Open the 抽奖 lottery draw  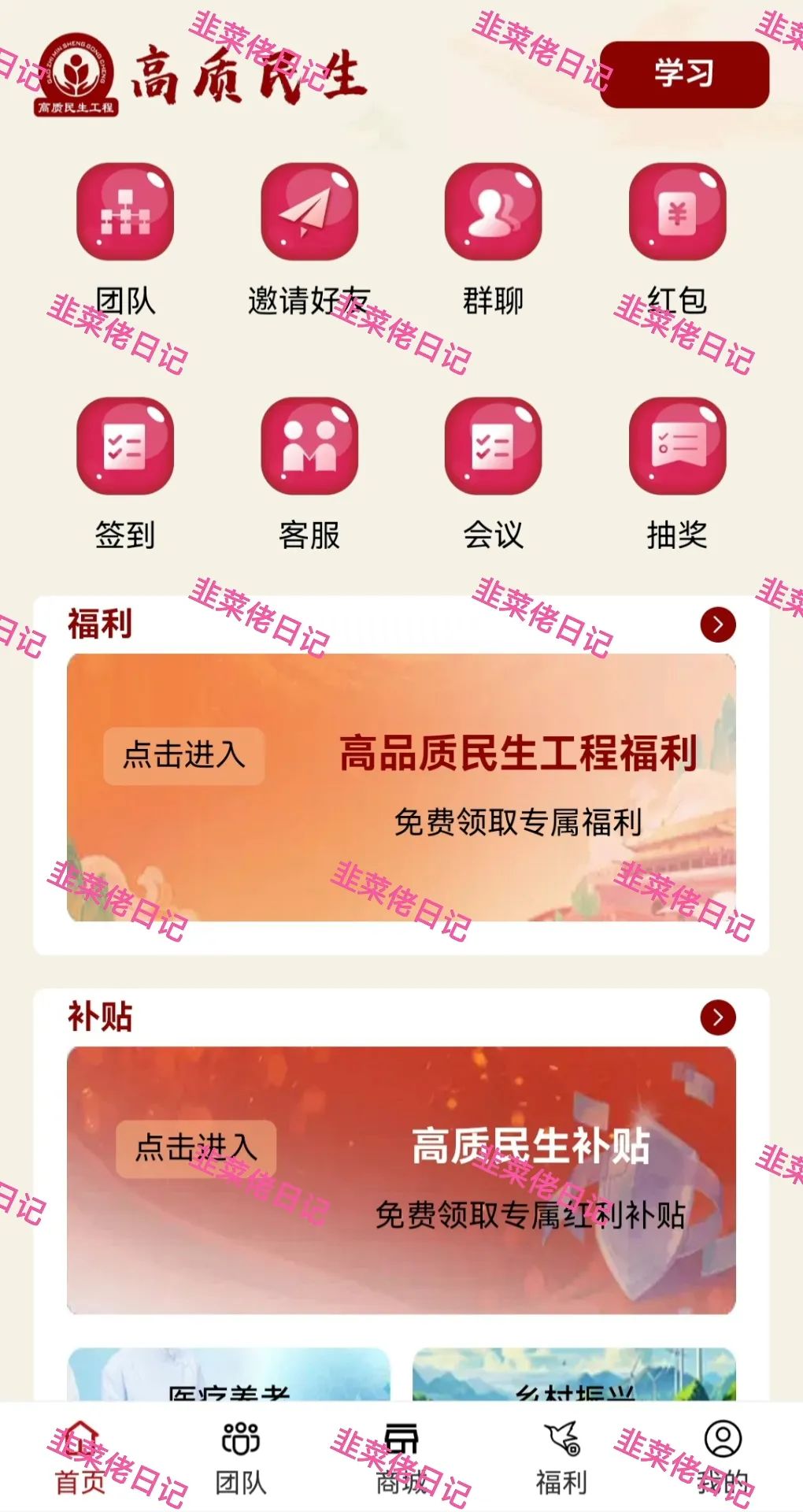[677, 447]
